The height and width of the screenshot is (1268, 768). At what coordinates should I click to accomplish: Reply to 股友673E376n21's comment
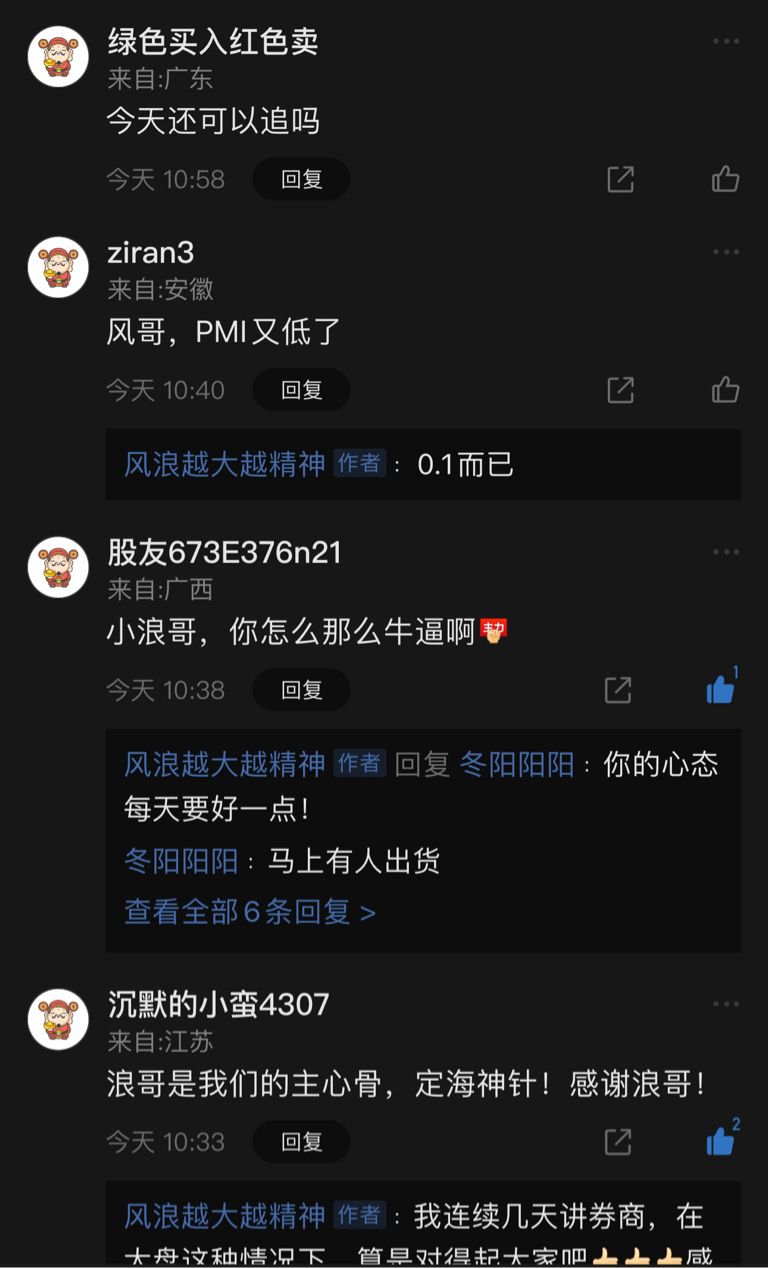pyautogui.click(x=301, y=690)
